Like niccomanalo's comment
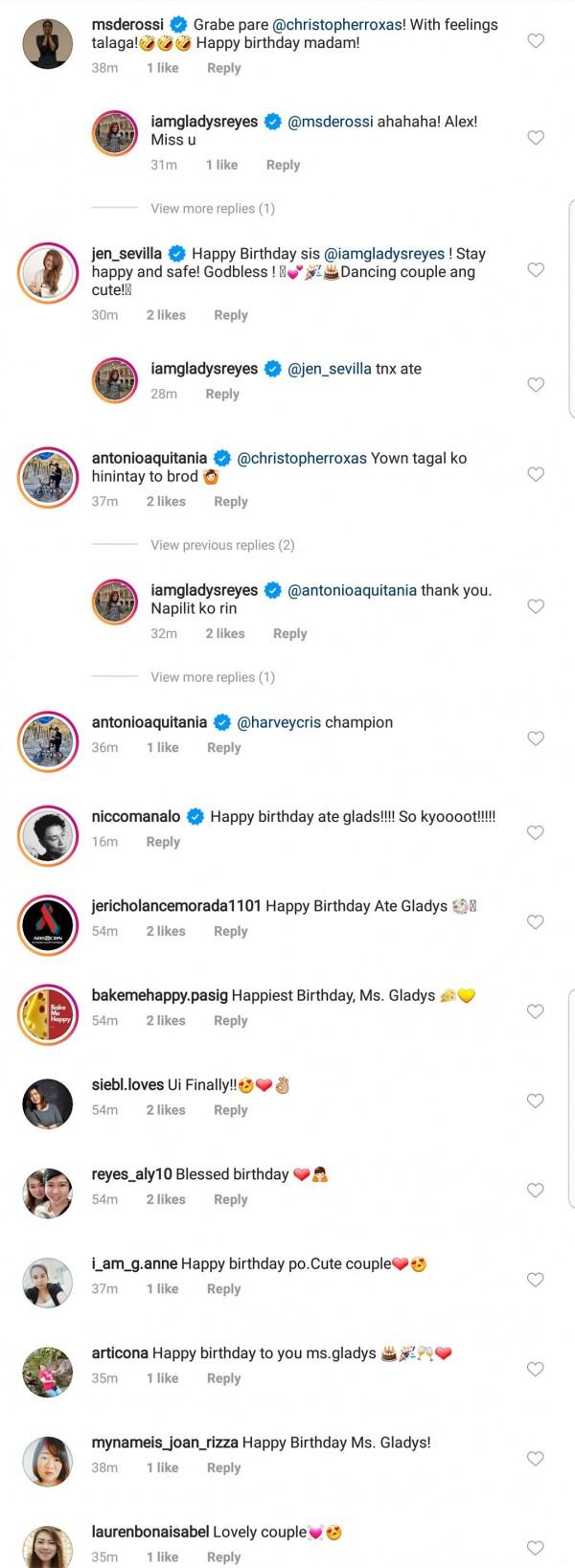 (x=537, y=832)
